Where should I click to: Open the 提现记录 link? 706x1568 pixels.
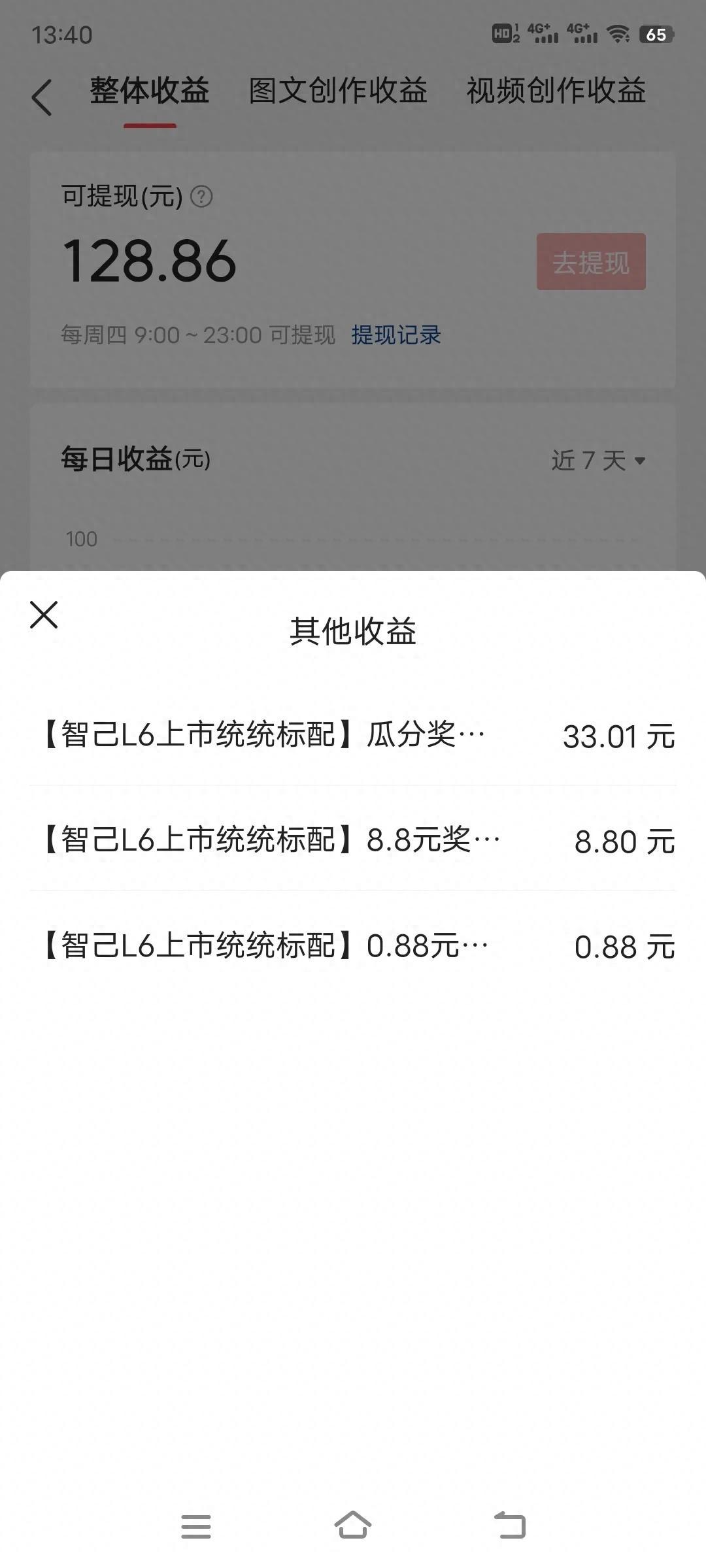[x=396, y=335]
